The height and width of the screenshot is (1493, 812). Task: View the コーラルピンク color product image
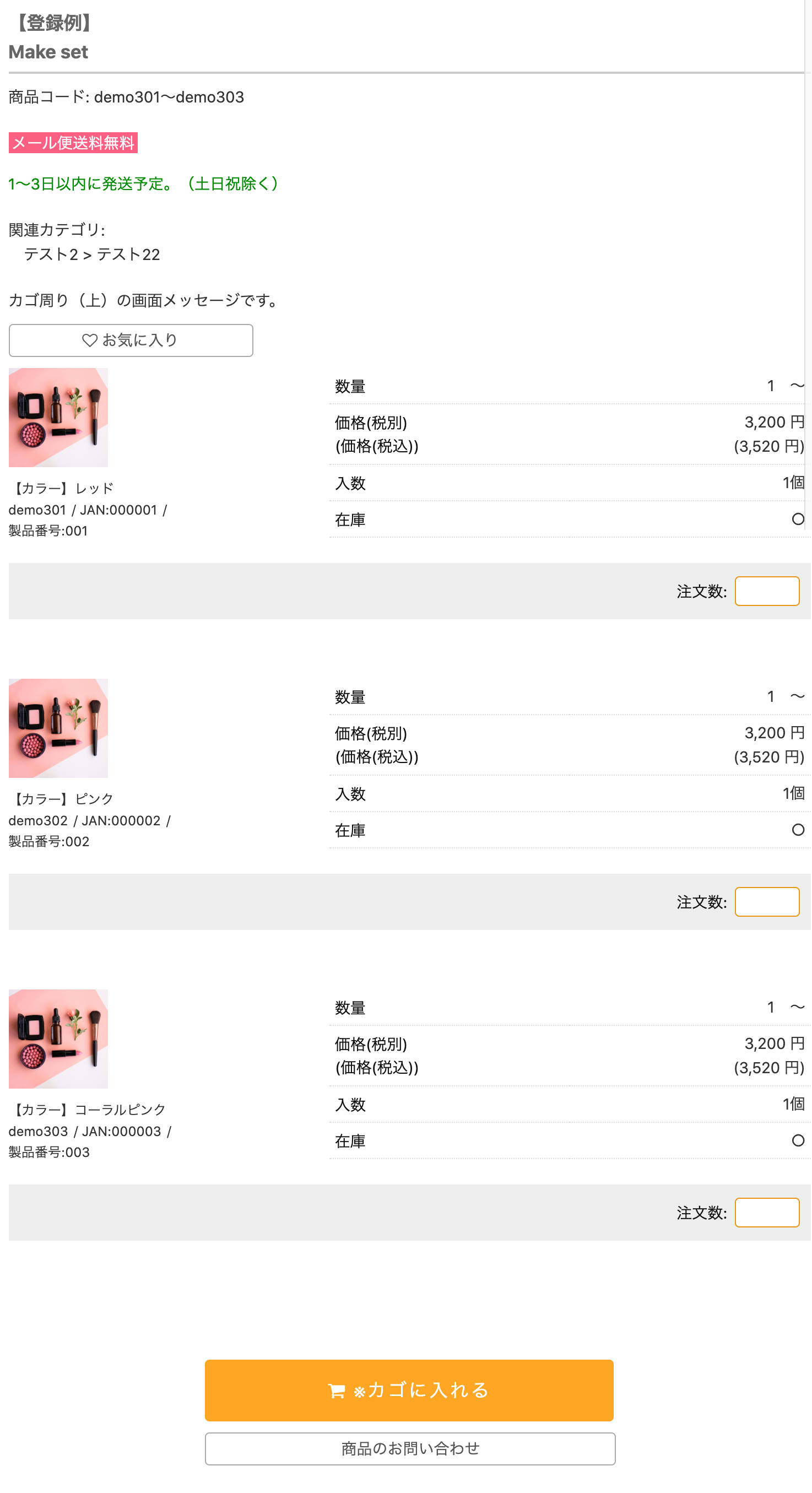coord(58,1038)
